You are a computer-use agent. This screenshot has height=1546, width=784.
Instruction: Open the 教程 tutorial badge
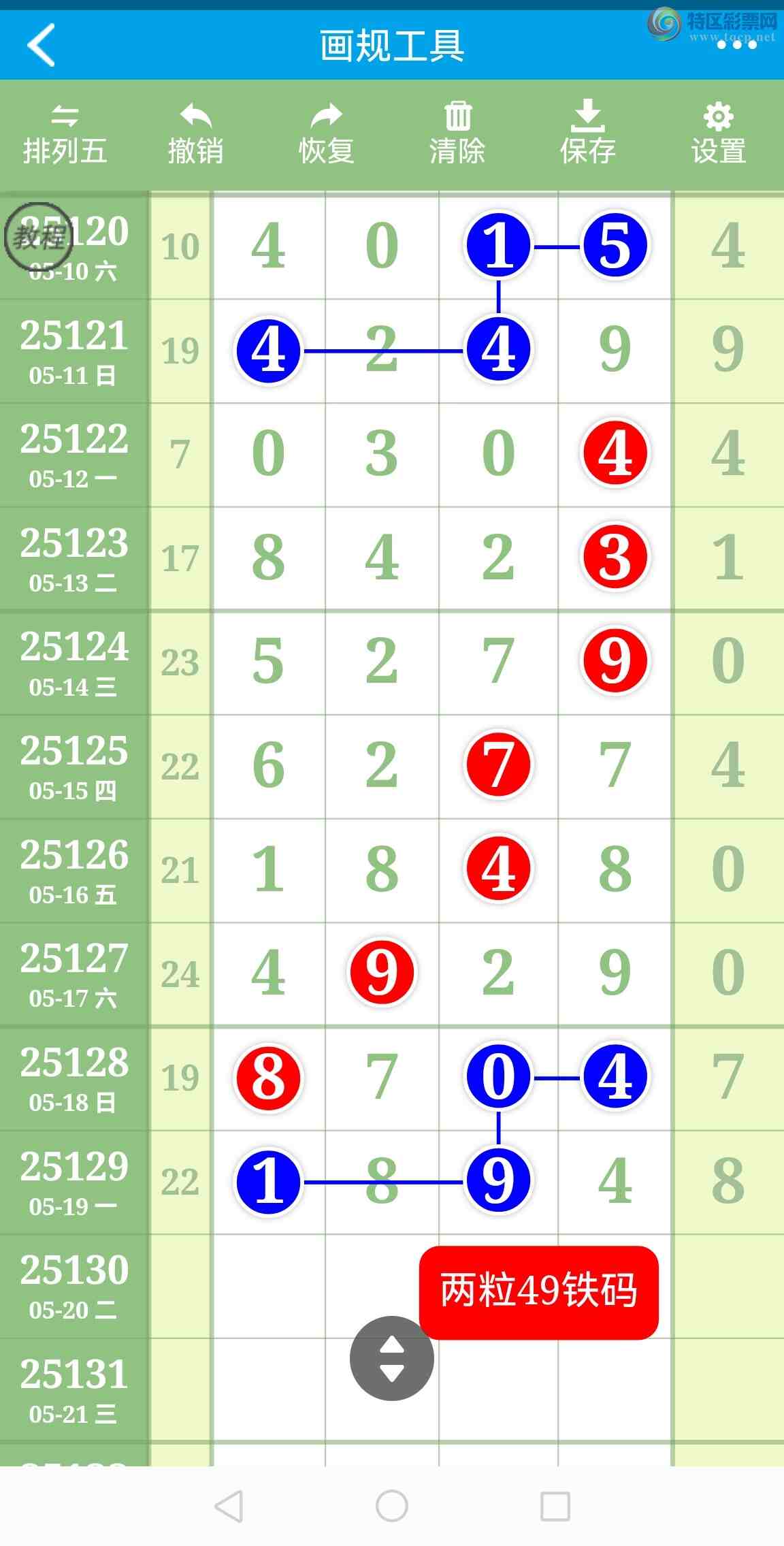click(38, 236)
